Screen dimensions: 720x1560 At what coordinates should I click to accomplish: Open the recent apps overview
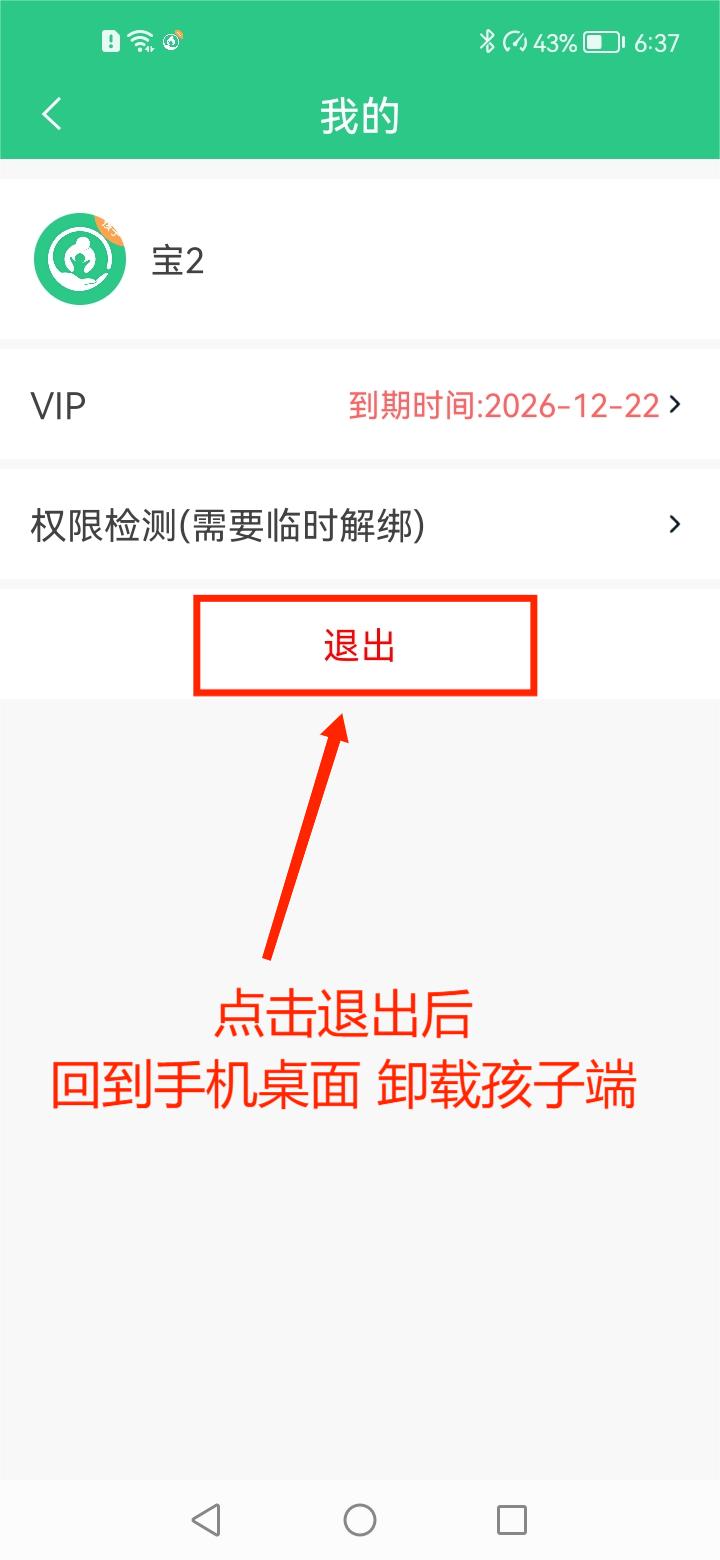(x=511, y=1520)
